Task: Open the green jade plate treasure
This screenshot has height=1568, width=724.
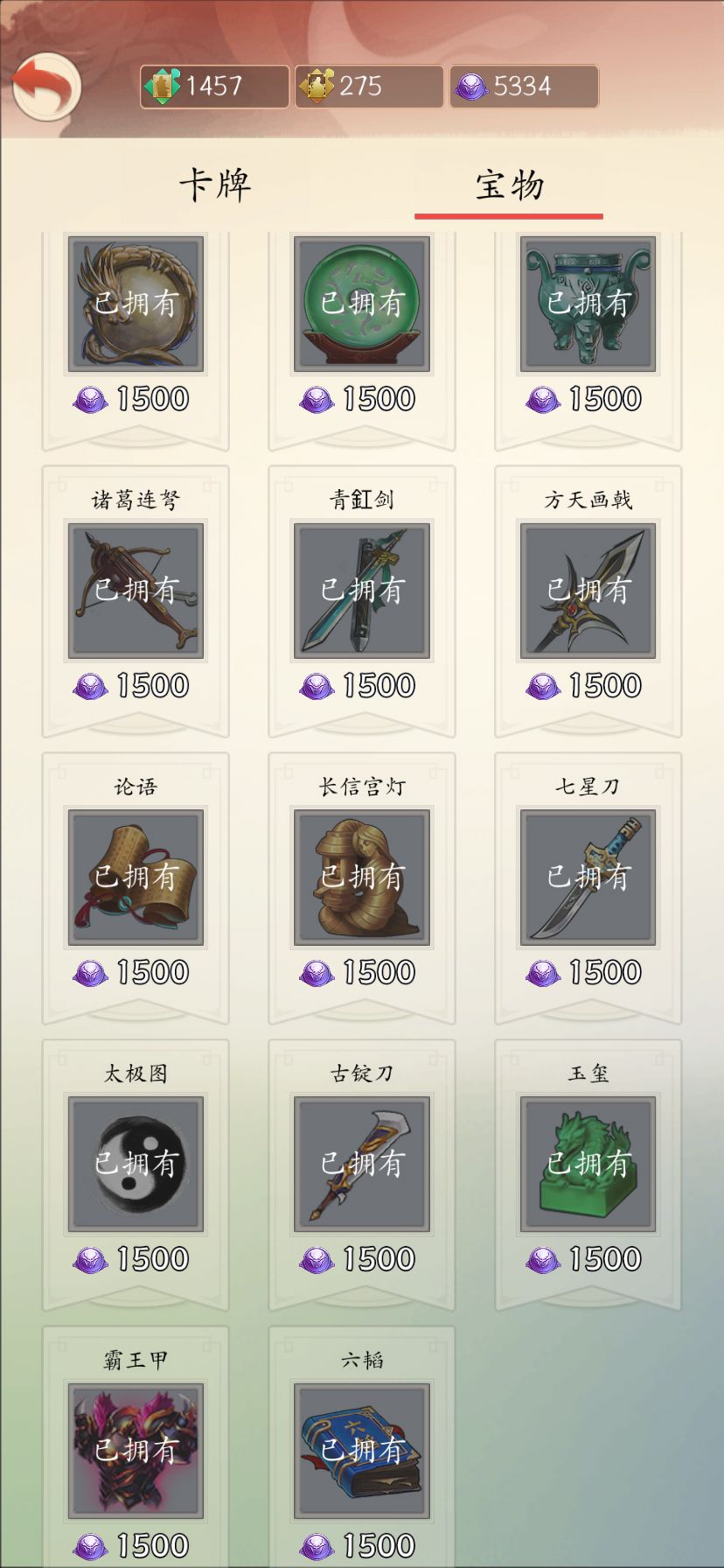Action: tap(361, 304)
